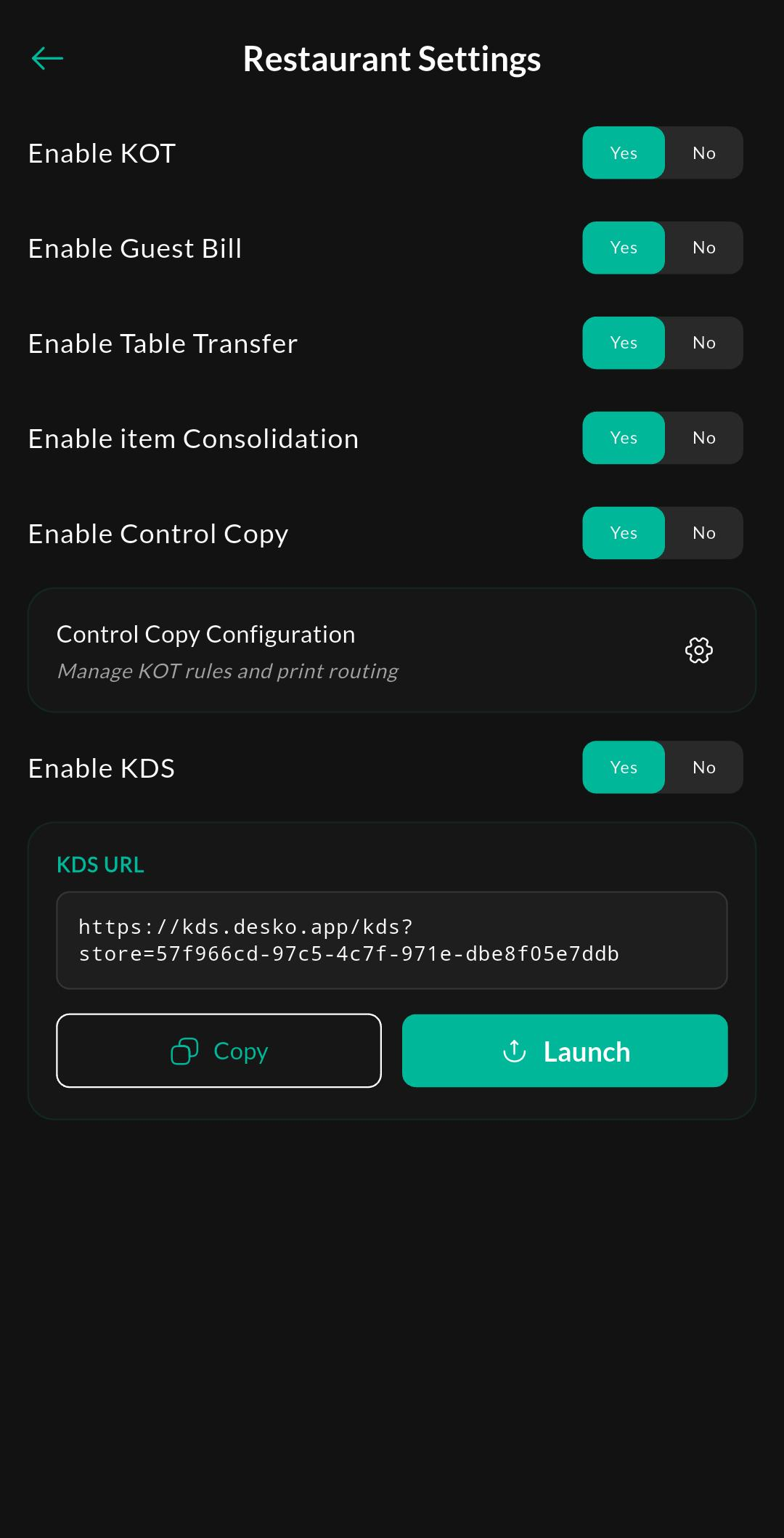Screen dimensions: 784x1538
Task: Select Yes for Enable KOT
Action: (x=624, y=153)
